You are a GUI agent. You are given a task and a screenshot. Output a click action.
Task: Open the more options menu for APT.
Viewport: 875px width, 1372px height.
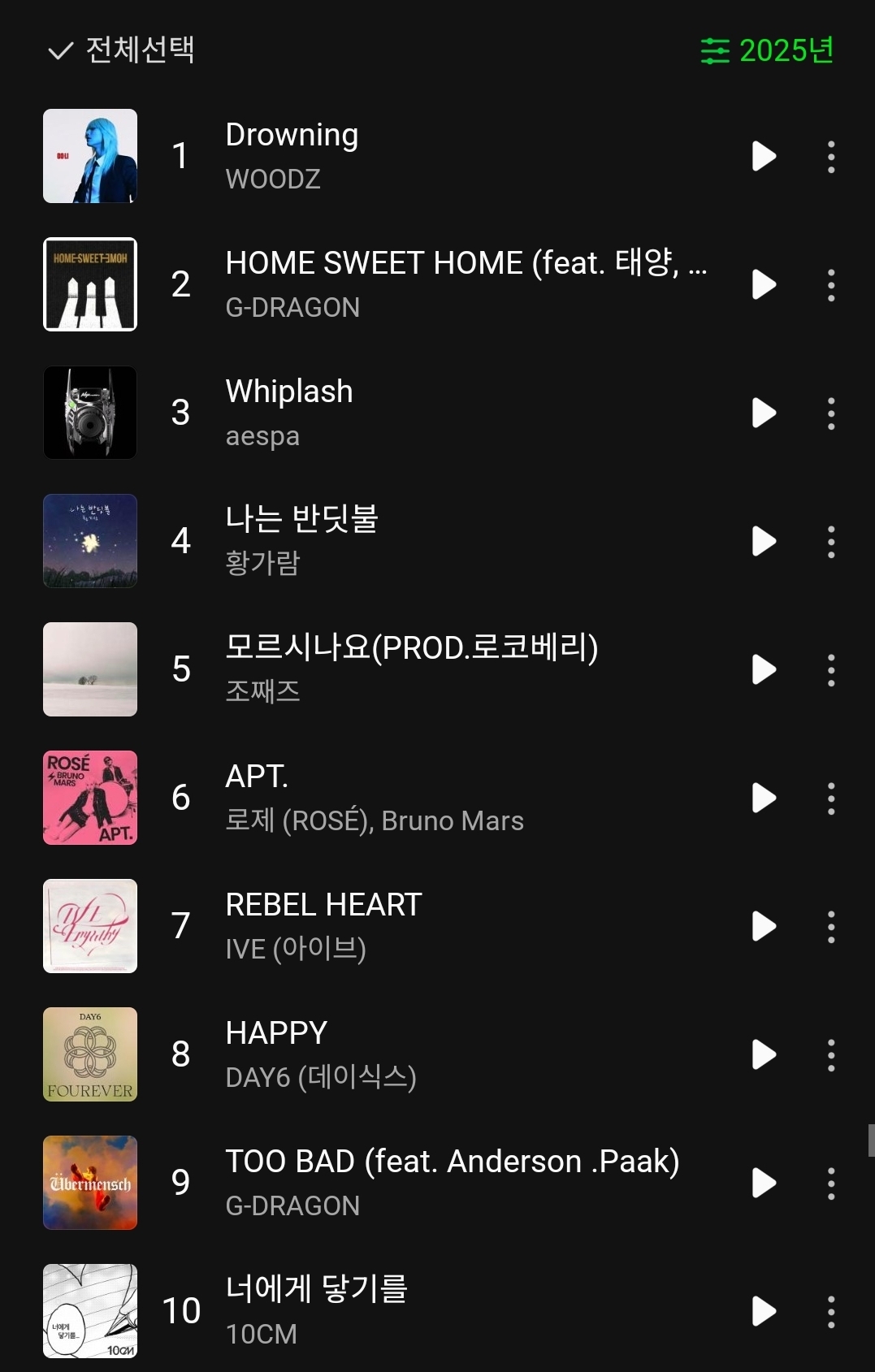[x=830, y=799]
